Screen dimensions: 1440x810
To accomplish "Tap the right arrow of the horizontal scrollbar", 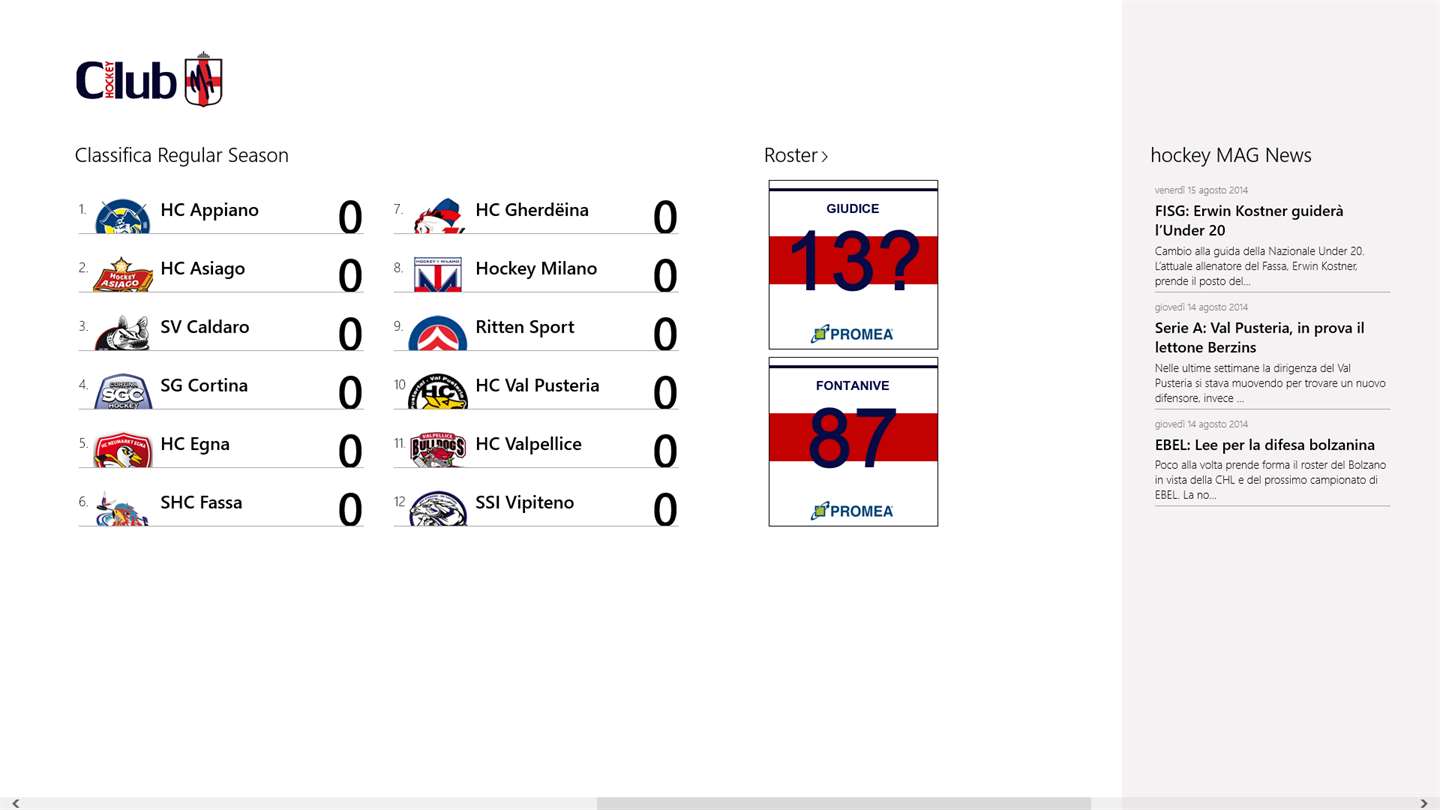I will (1424, 803).
